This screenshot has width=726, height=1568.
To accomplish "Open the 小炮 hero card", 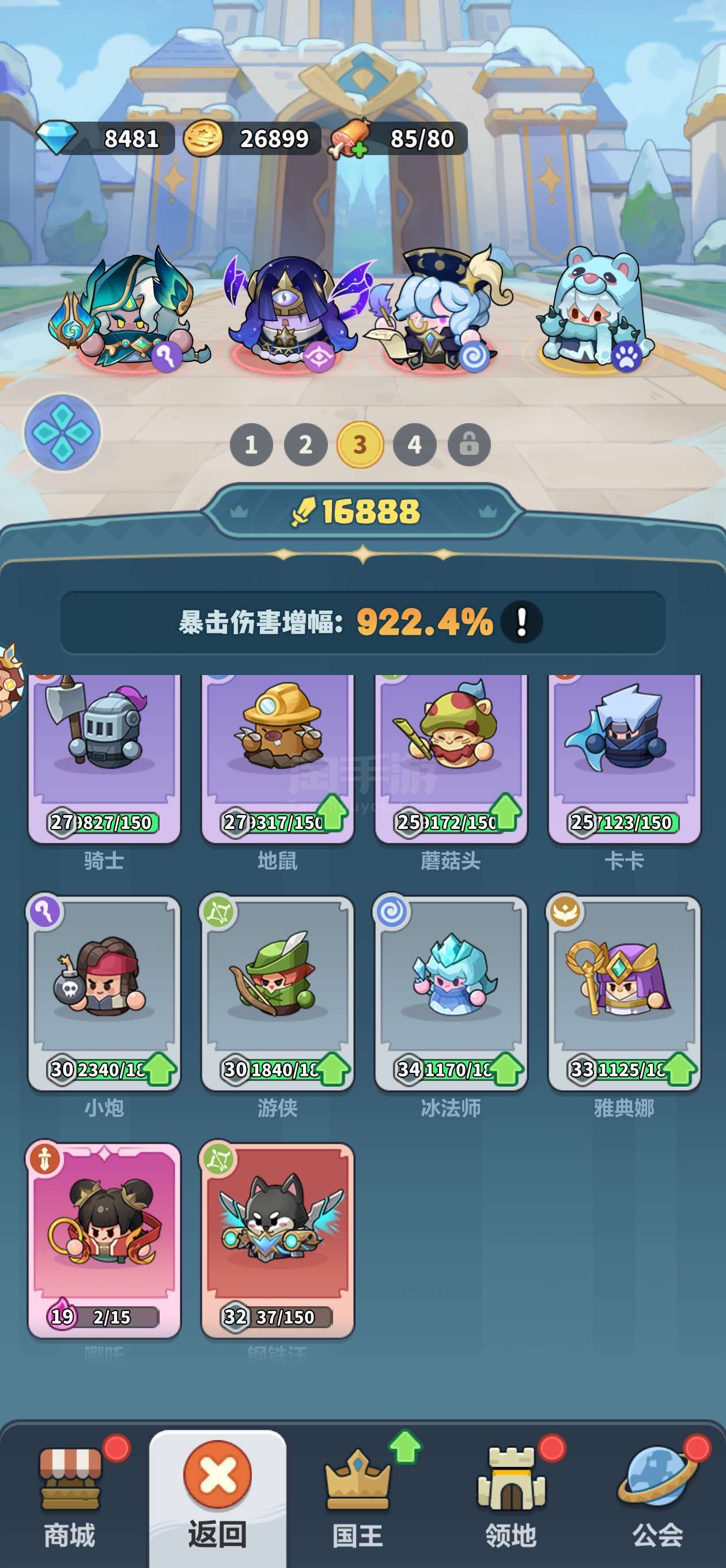I will tap(104, 993).
